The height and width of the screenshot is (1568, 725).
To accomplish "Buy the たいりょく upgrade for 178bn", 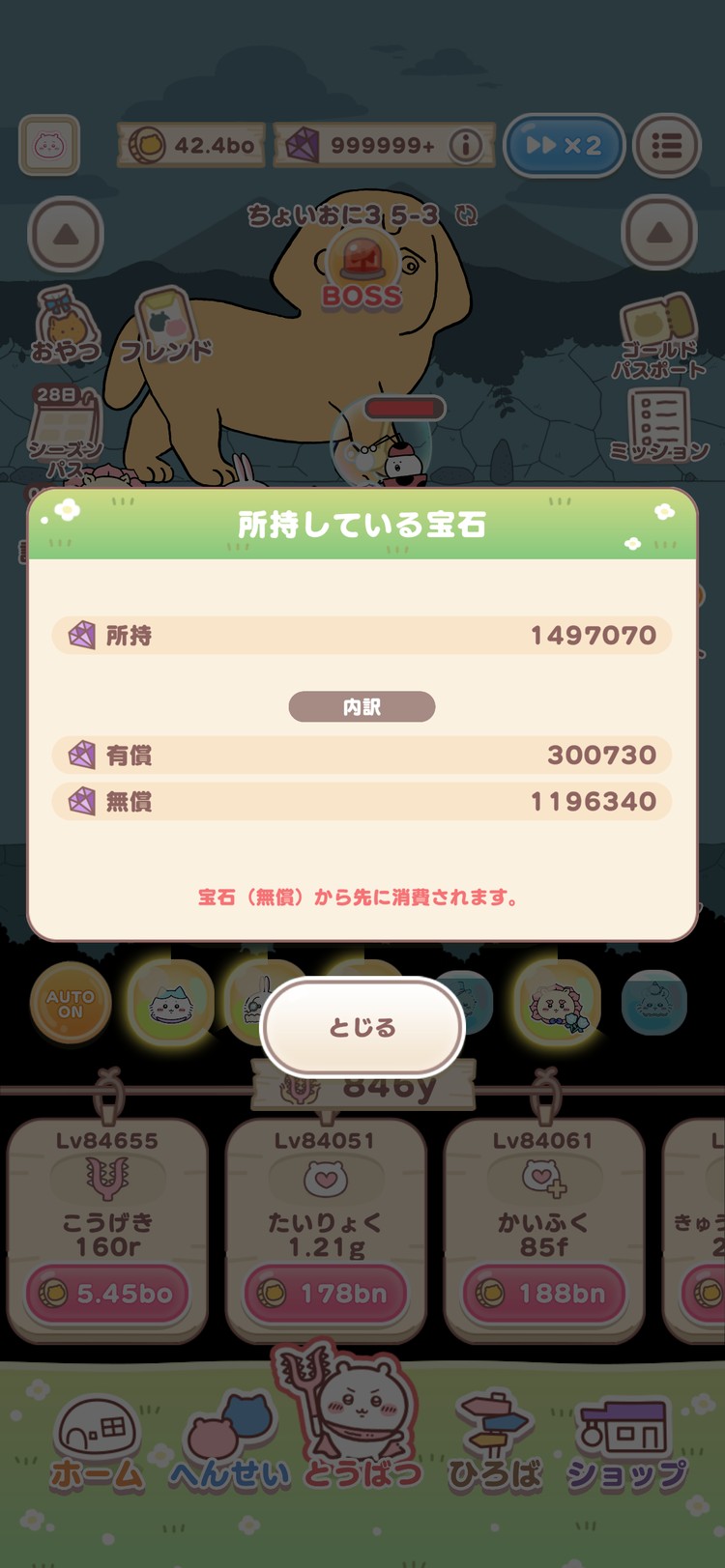I will coord(326,1293).
